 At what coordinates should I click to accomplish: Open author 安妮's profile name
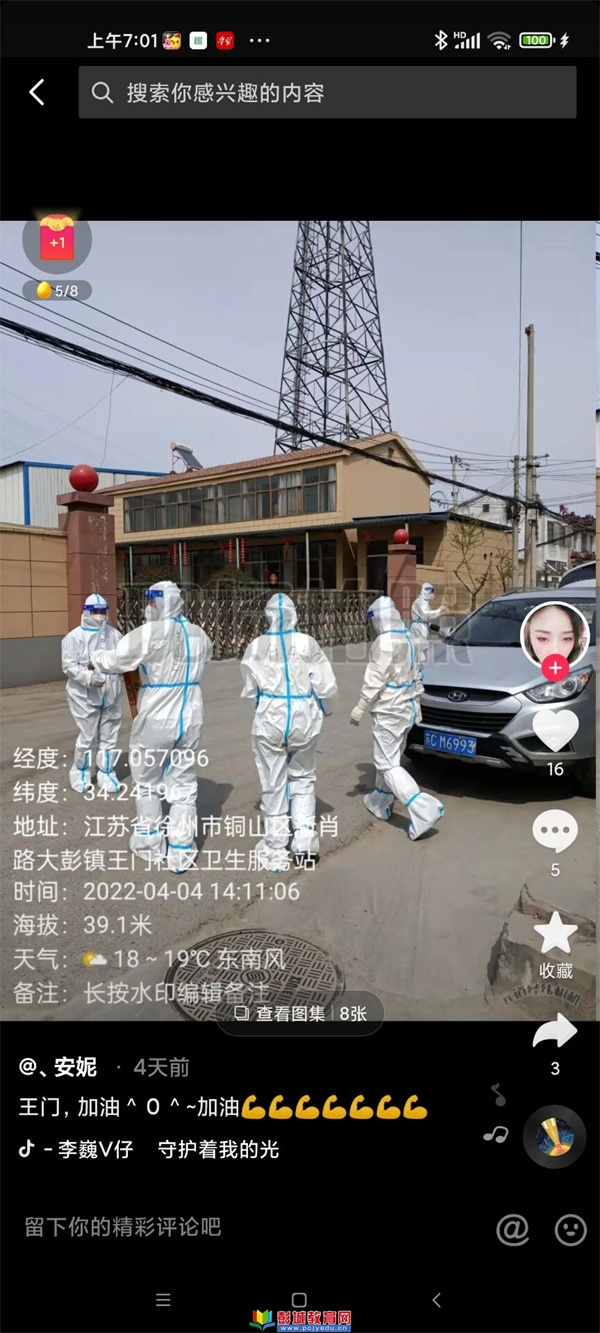click(58, 1067)
